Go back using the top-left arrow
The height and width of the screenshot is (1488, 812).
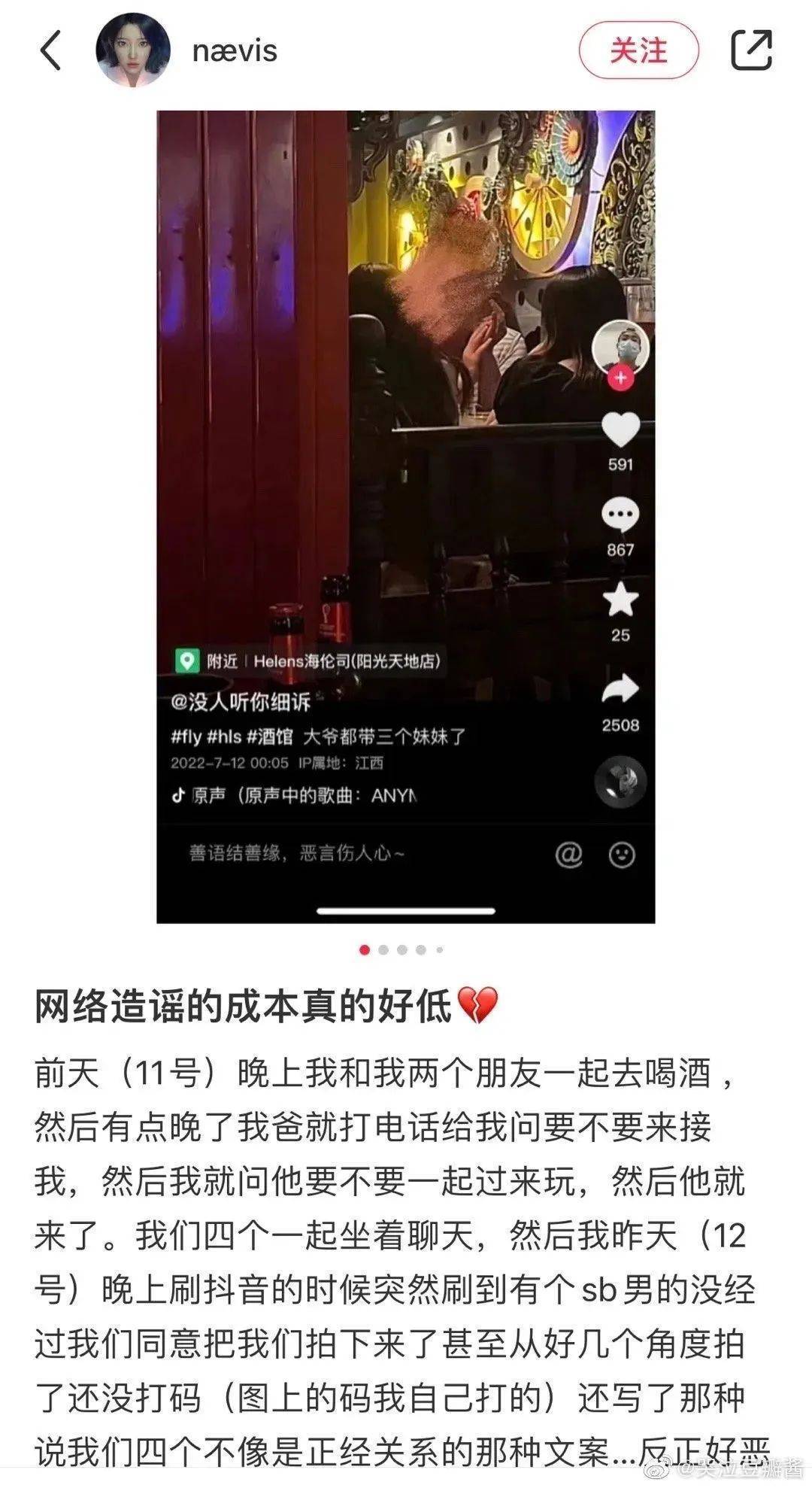click(x=50, y=52)
